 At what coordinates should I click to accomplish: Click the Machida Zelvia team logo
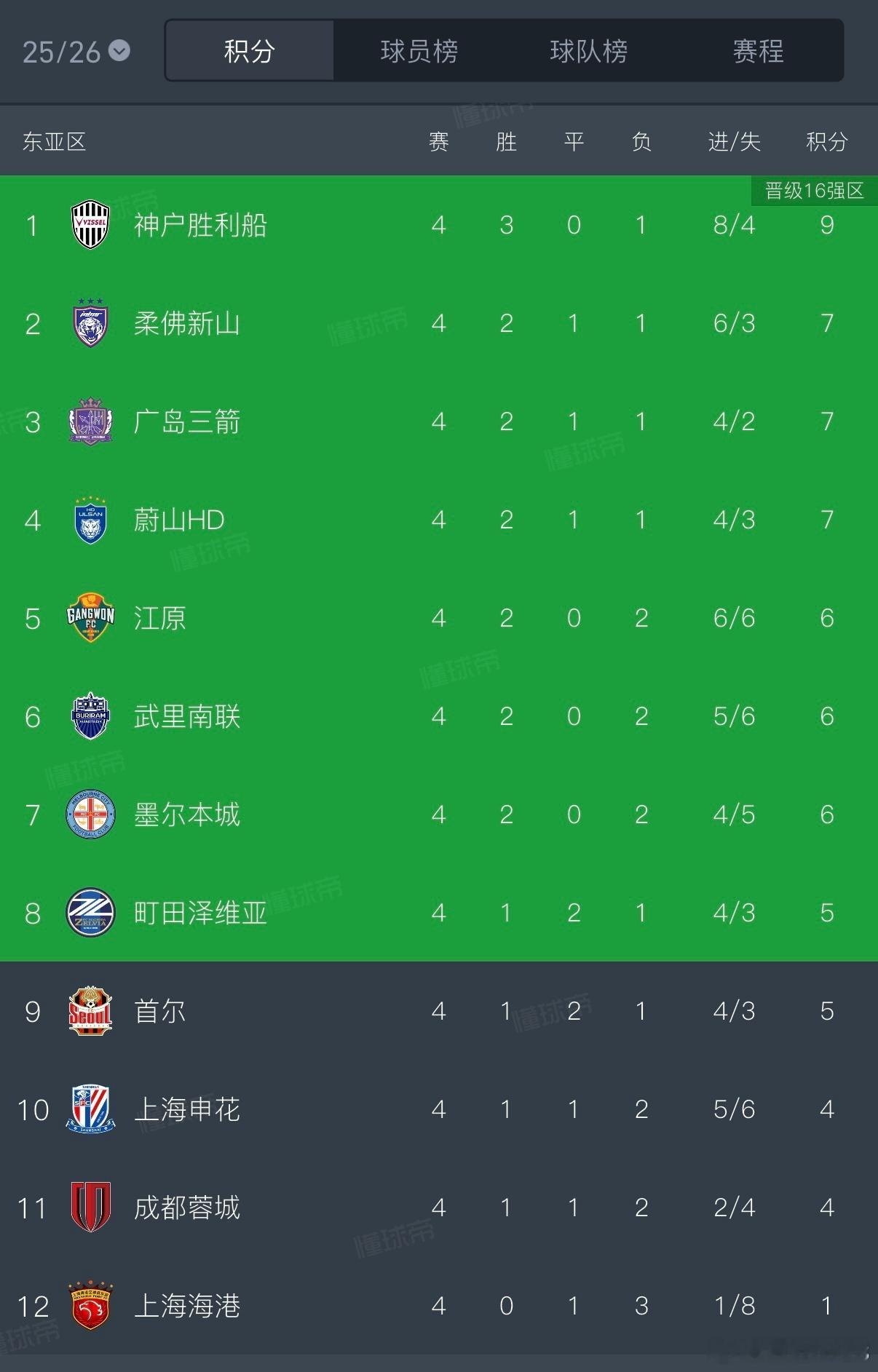click(90, 913)
